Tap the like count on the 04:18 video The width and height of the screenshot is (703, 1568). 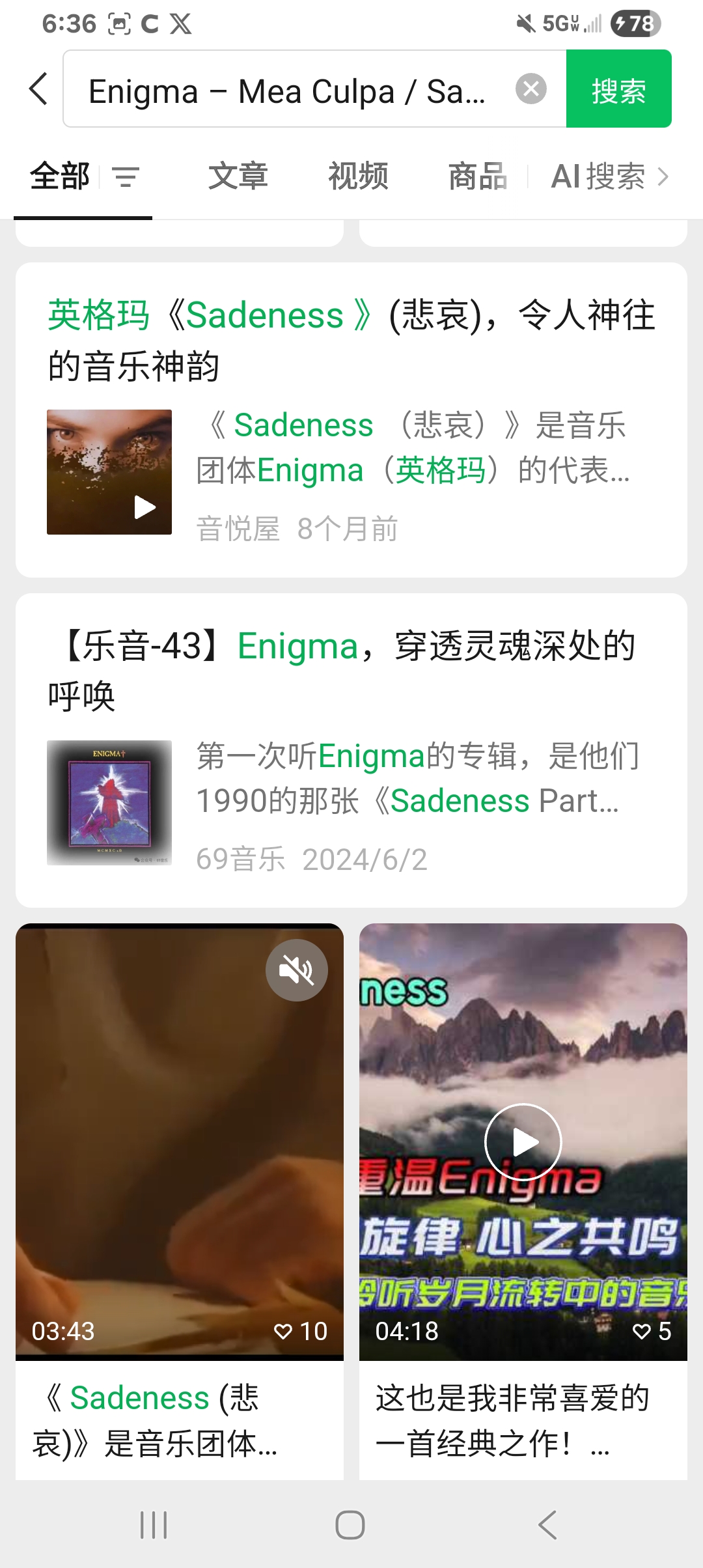[650, 1333]
